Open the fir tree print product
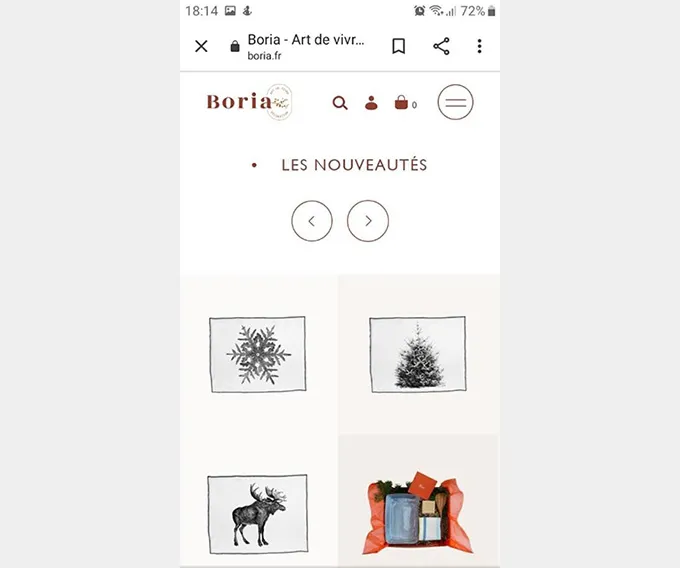The width and height of the screenshot is (680, 568). tap(417, 354)
